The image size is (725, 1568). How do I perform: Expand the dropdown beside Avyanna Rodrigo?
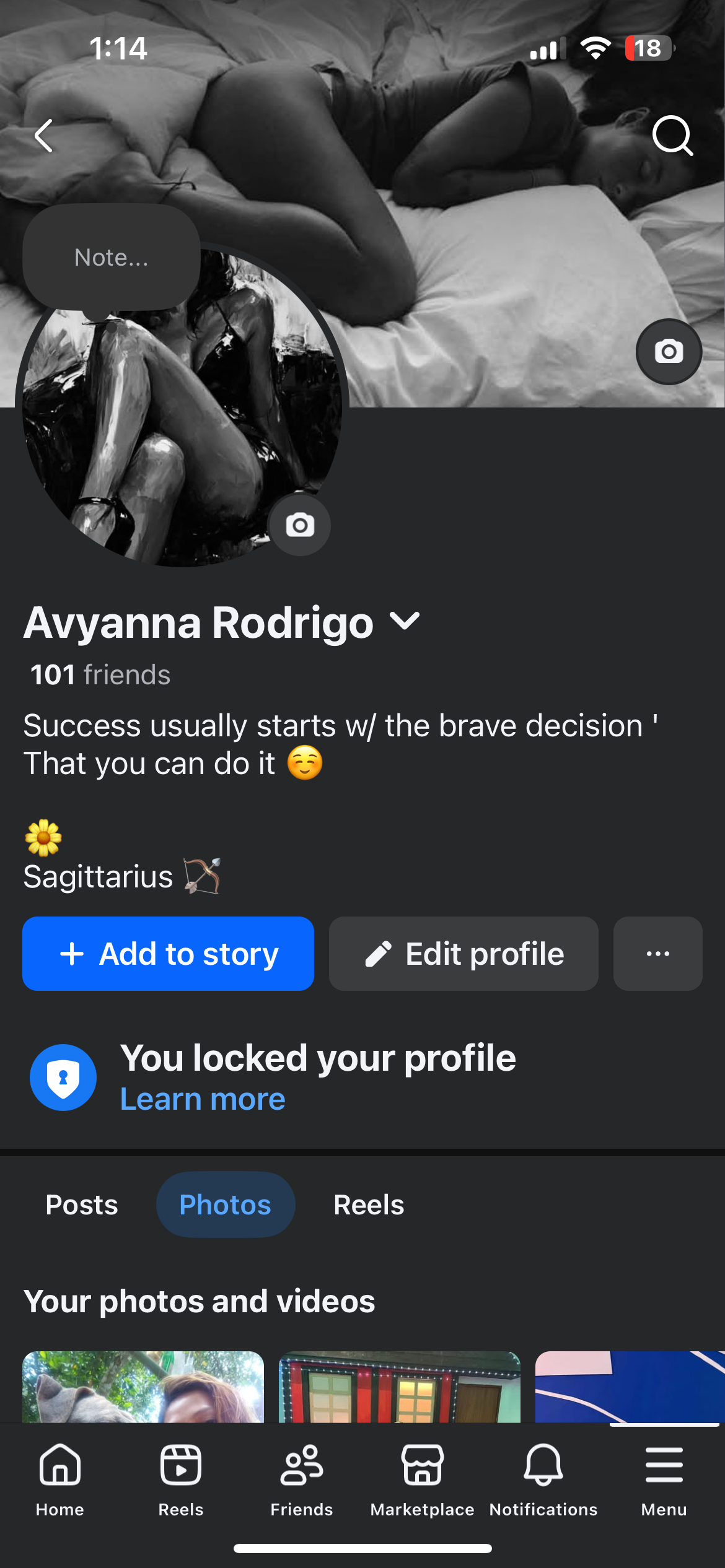click(x=405, y=621)
